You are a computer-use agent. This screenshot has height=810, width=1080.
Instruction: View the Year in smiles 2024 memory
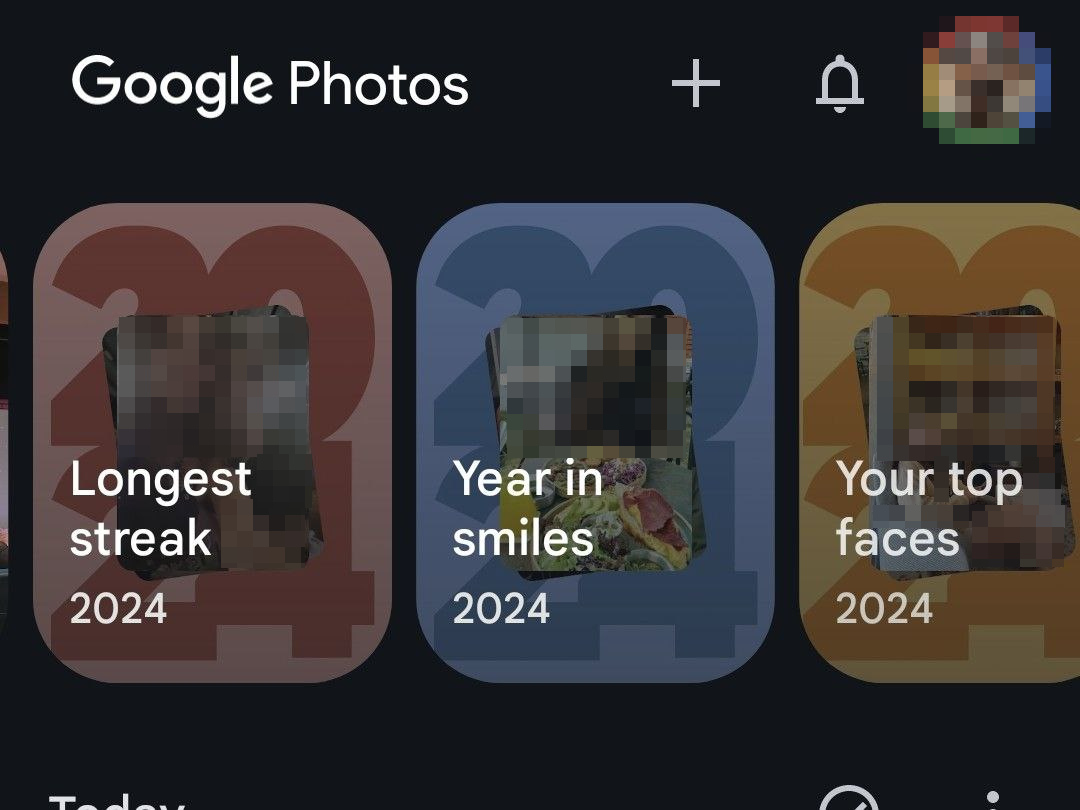595,442
